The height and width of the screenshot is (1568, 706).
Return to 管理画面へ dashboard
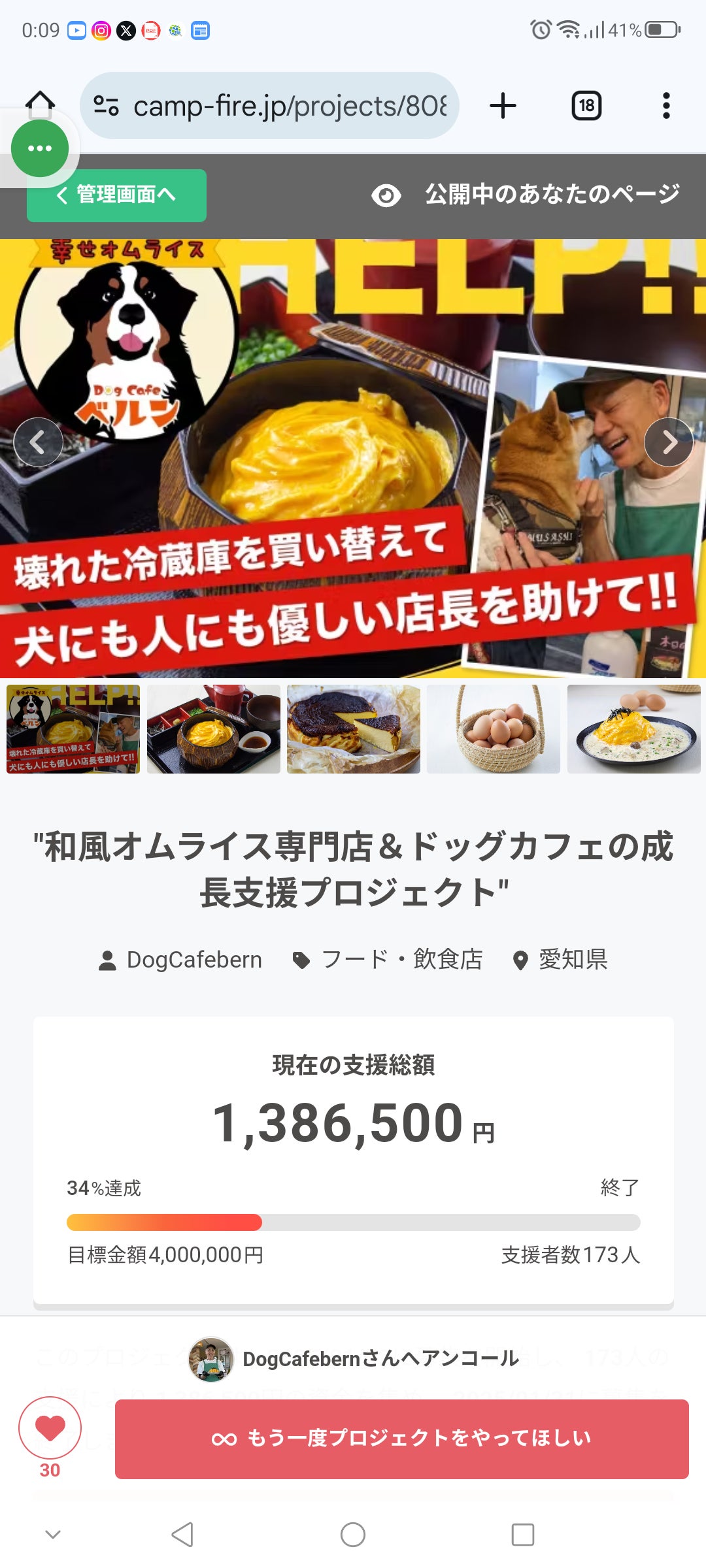(116, 195)
